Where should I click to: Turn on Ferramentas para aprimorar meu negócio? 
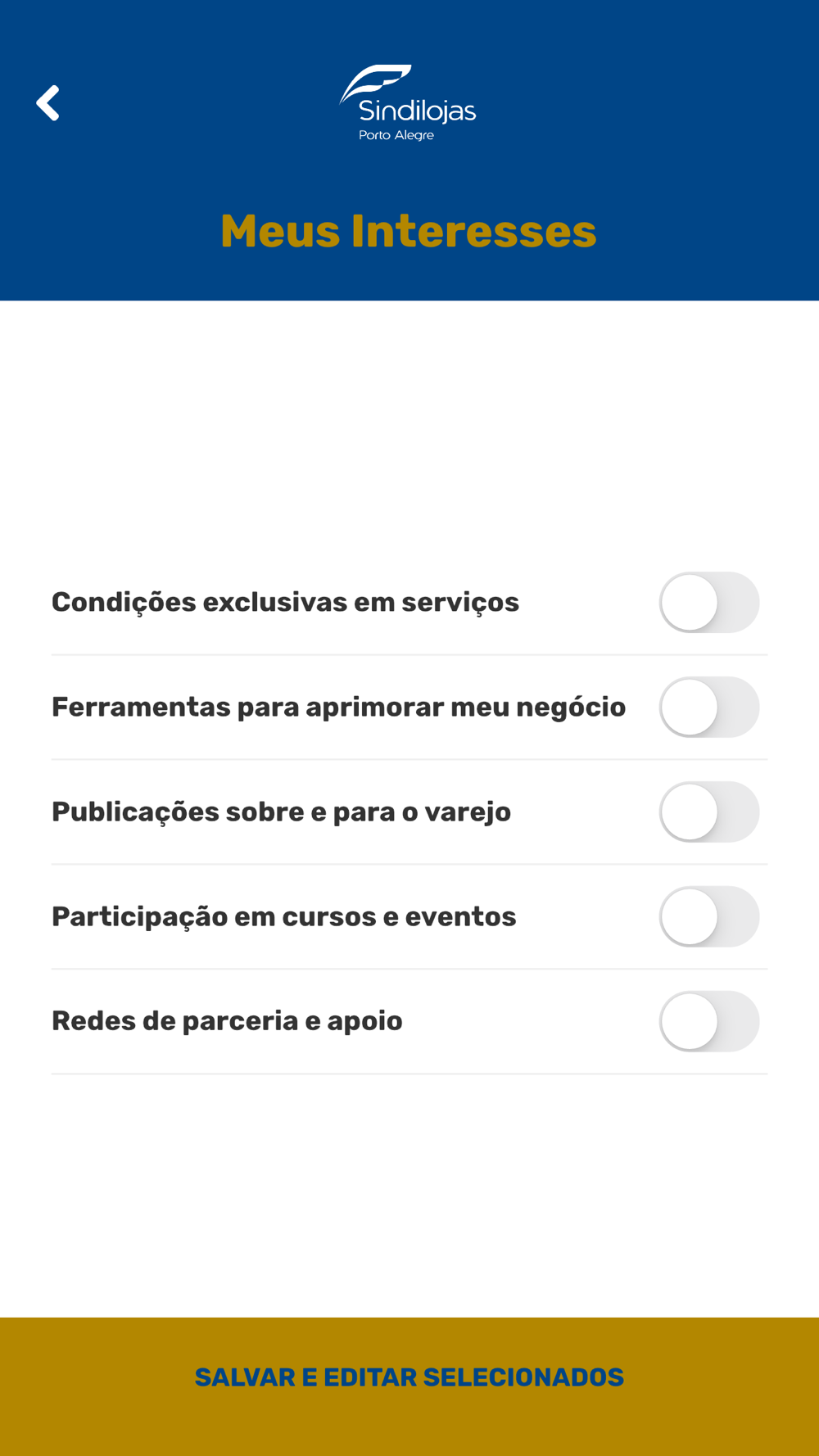[709, 708]
